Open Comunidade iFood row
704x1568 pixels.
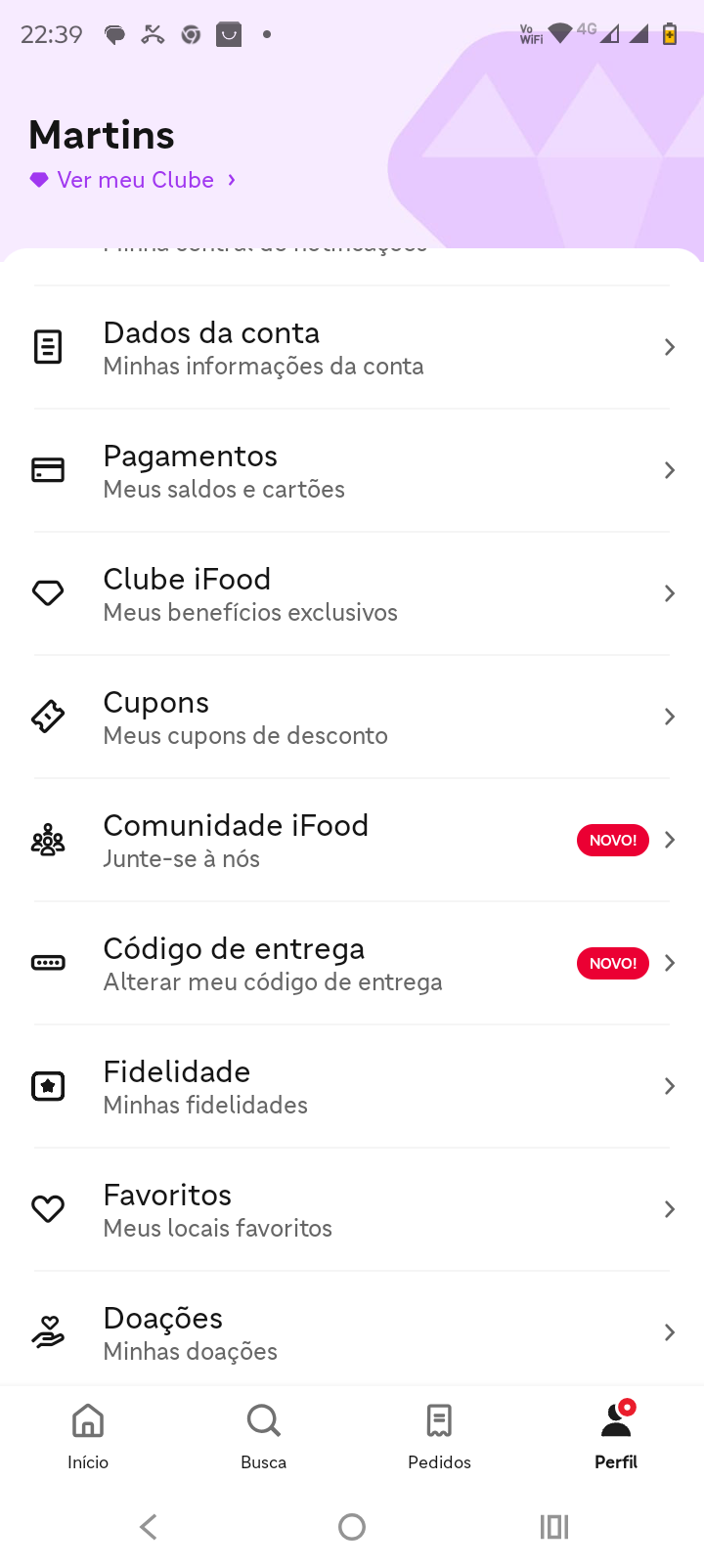pos(352,841)
